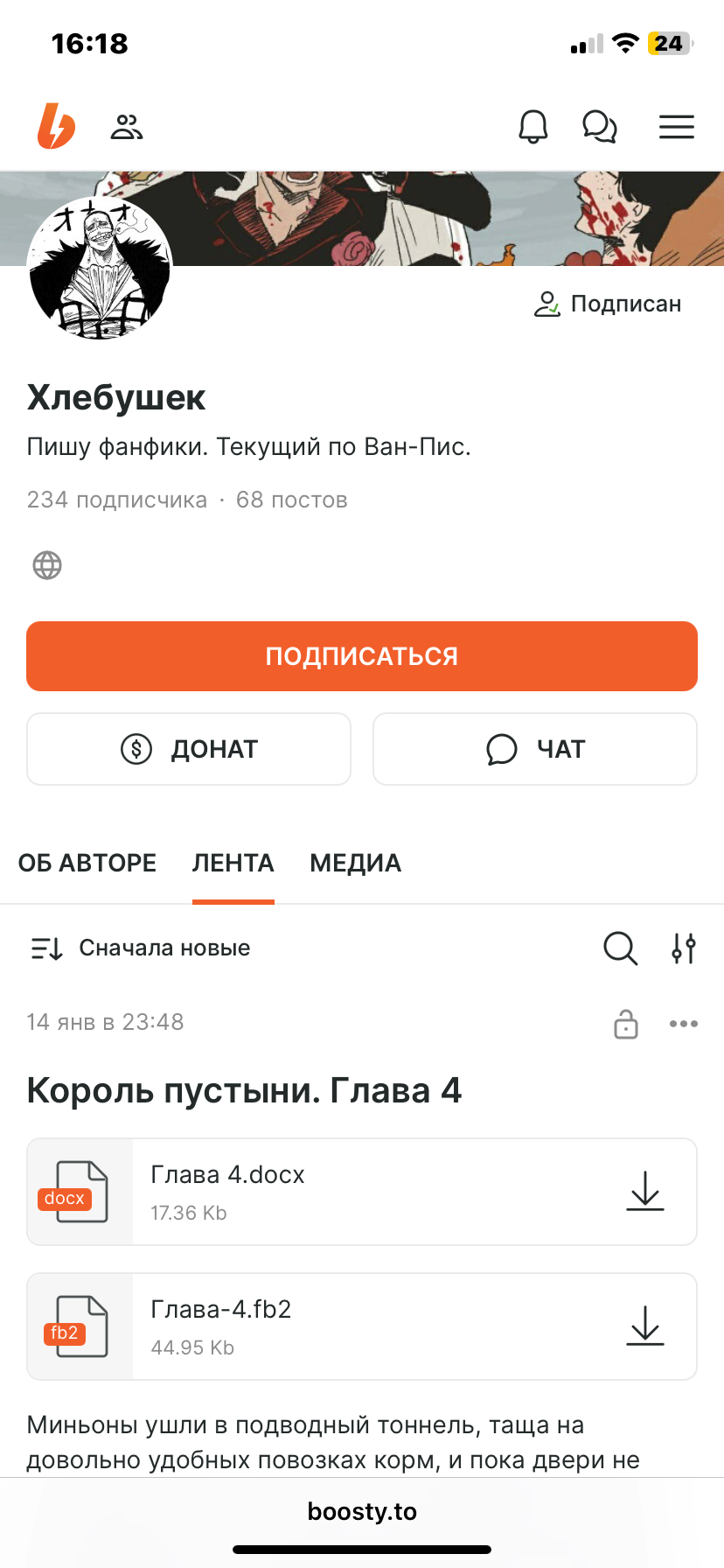
Task: Open the messages icon in header
Action: click(x=600, y=127)
